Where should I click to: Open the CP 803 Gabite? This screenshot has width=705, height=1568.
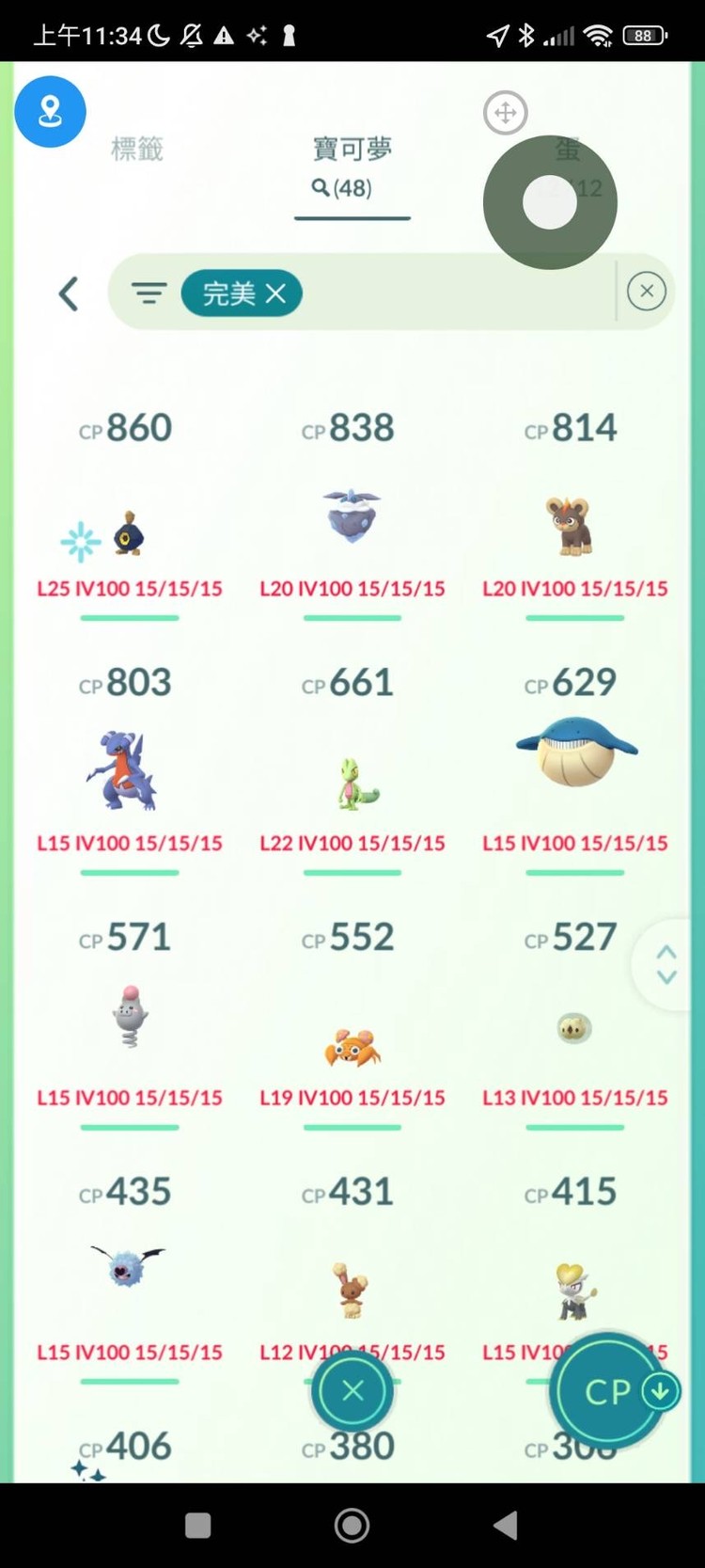click(129, 771)
